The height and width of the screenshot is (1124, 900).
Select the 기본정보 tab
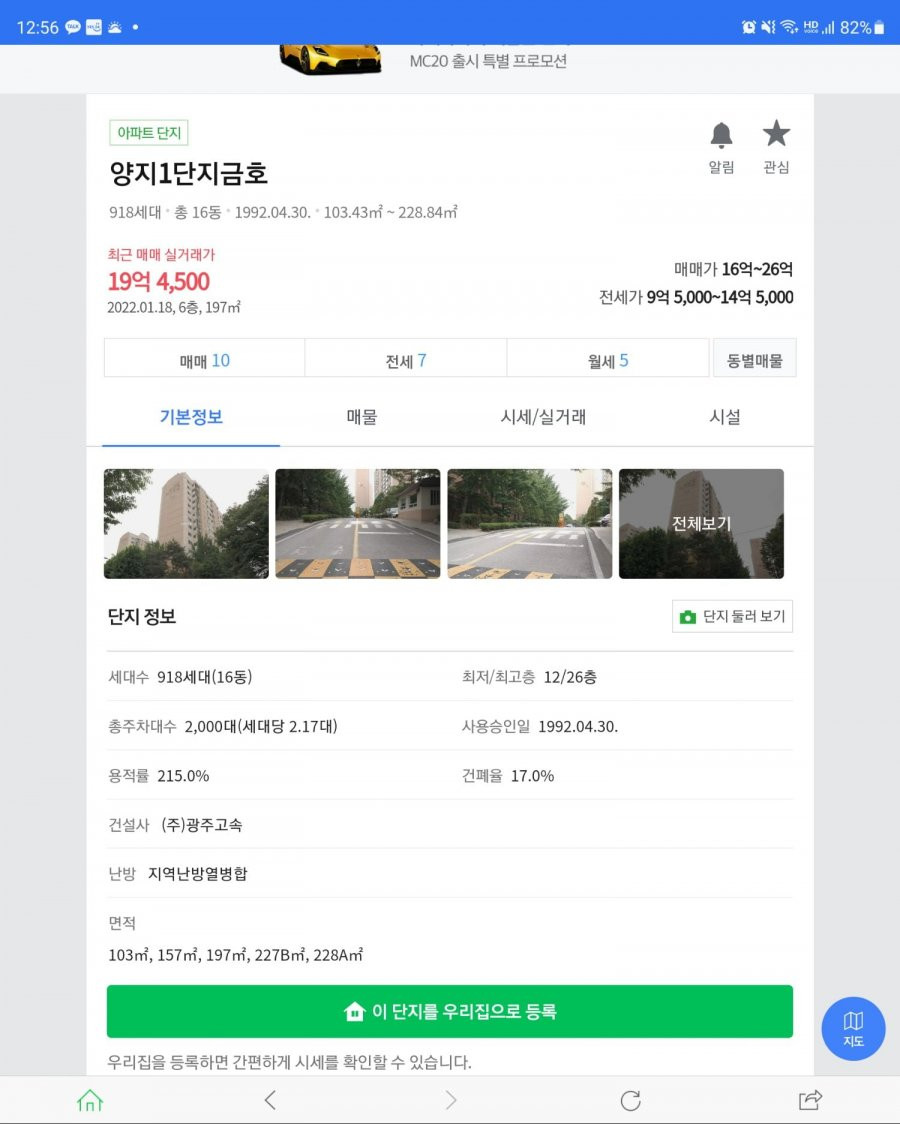tap(191, 417)
